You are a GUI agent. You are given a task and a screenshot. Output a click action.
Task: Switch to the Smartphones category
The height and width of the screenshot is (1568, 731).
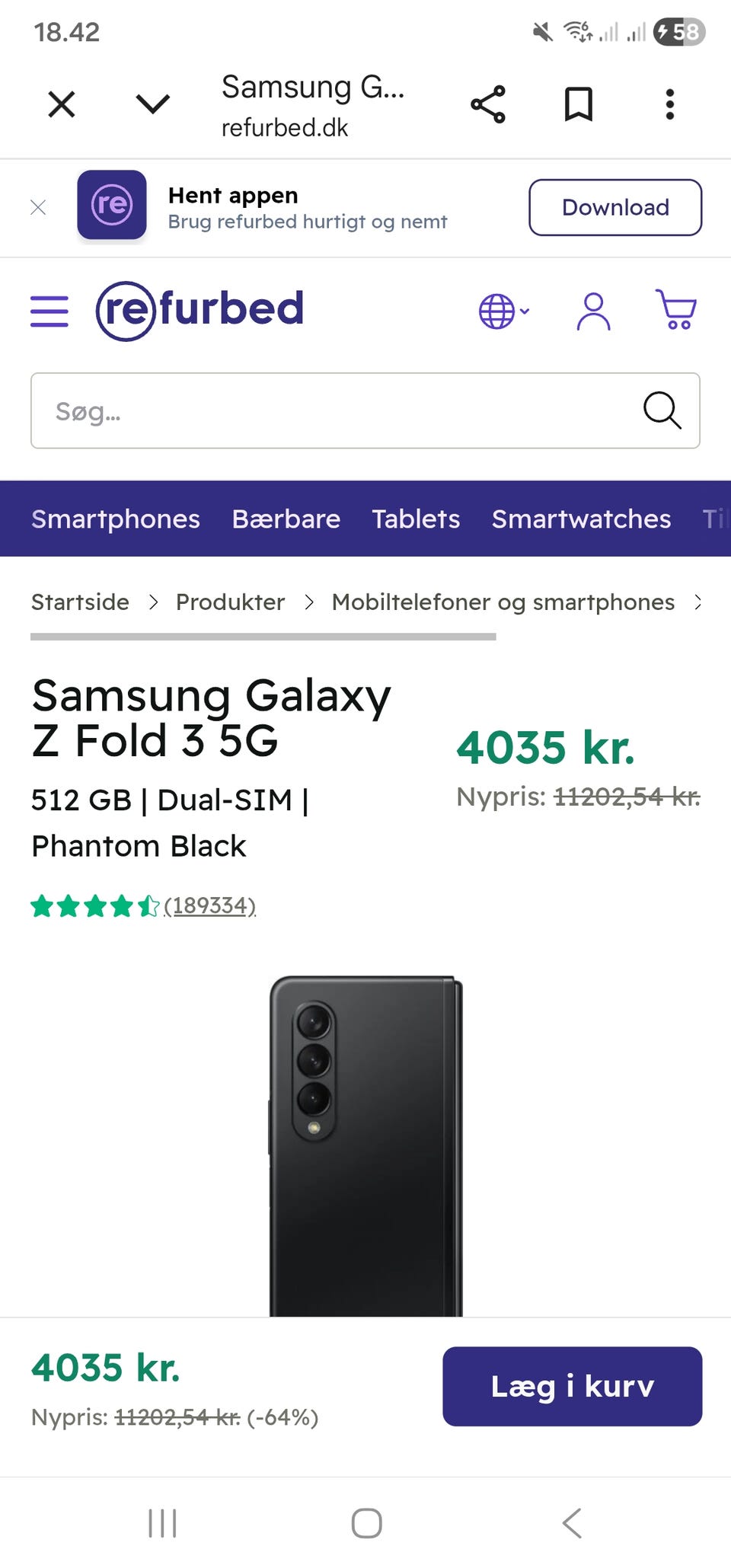[115, 519]
